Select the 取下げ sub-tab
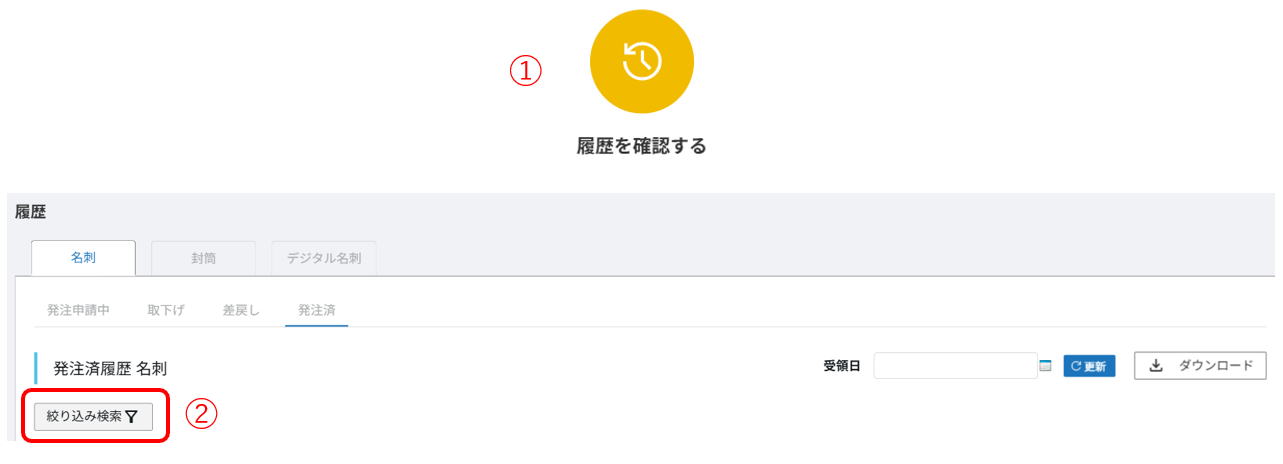This screenshot has width=1283, height=464. [165, 310]
